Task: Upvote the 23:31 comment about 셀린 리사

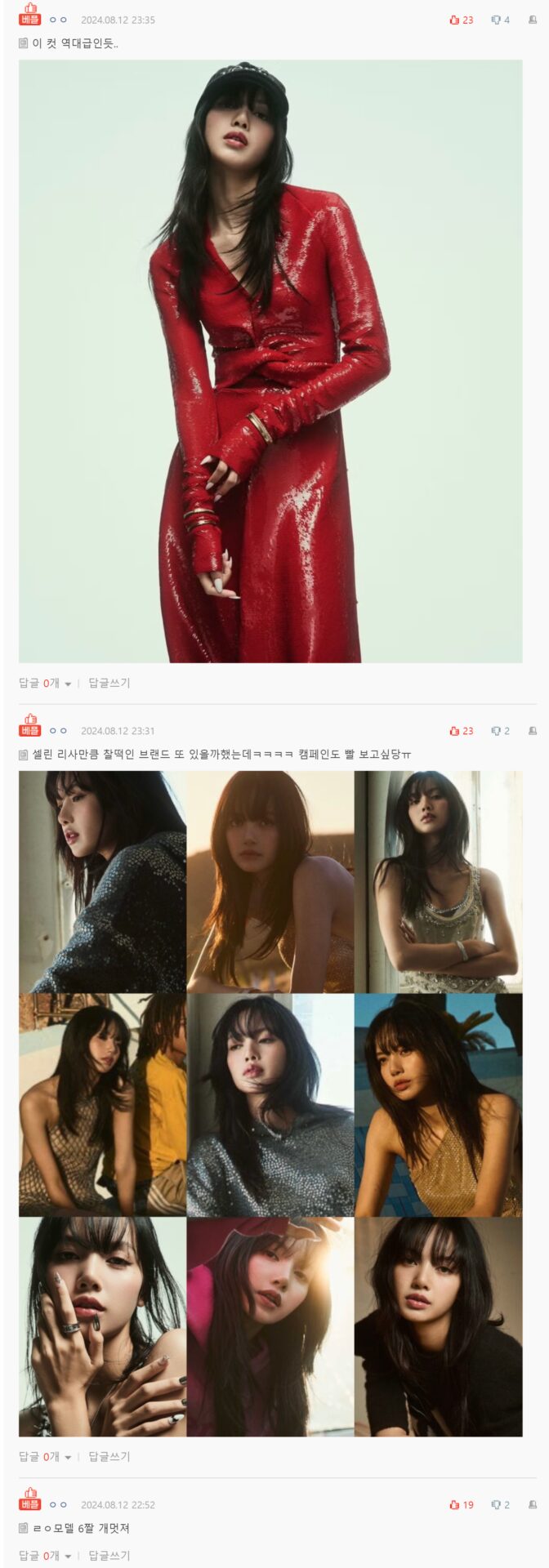Action: coord(461,731)
